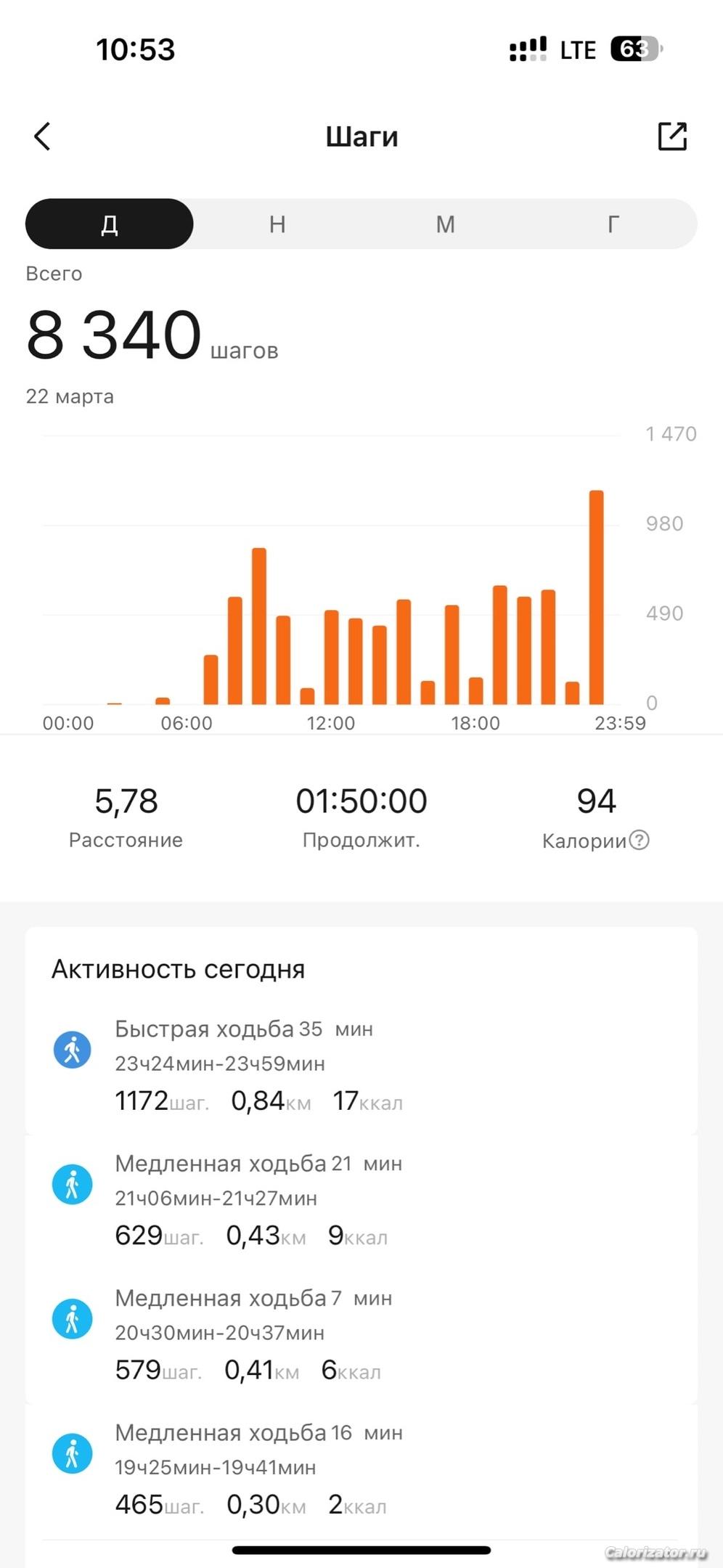
Task: Select the Д day tab
Action: pos(110,224)
